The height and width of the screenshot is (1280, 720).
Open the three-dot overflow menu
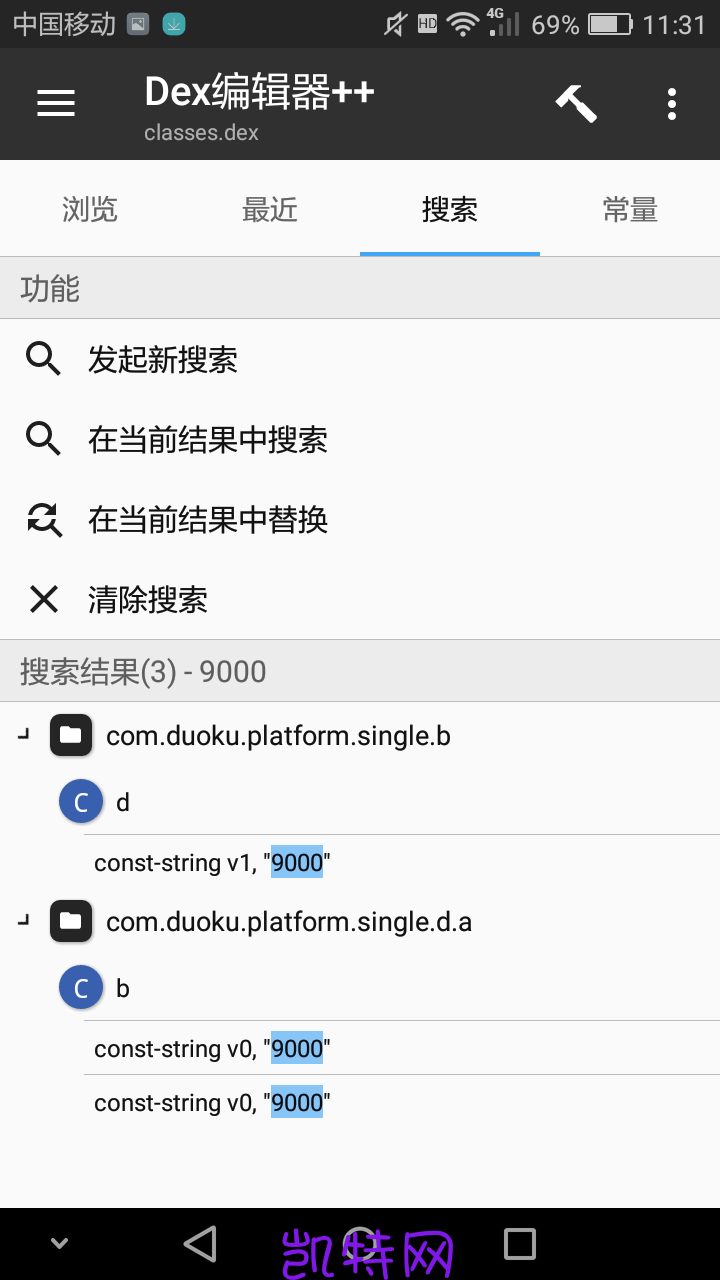click(x=671, y=103)
